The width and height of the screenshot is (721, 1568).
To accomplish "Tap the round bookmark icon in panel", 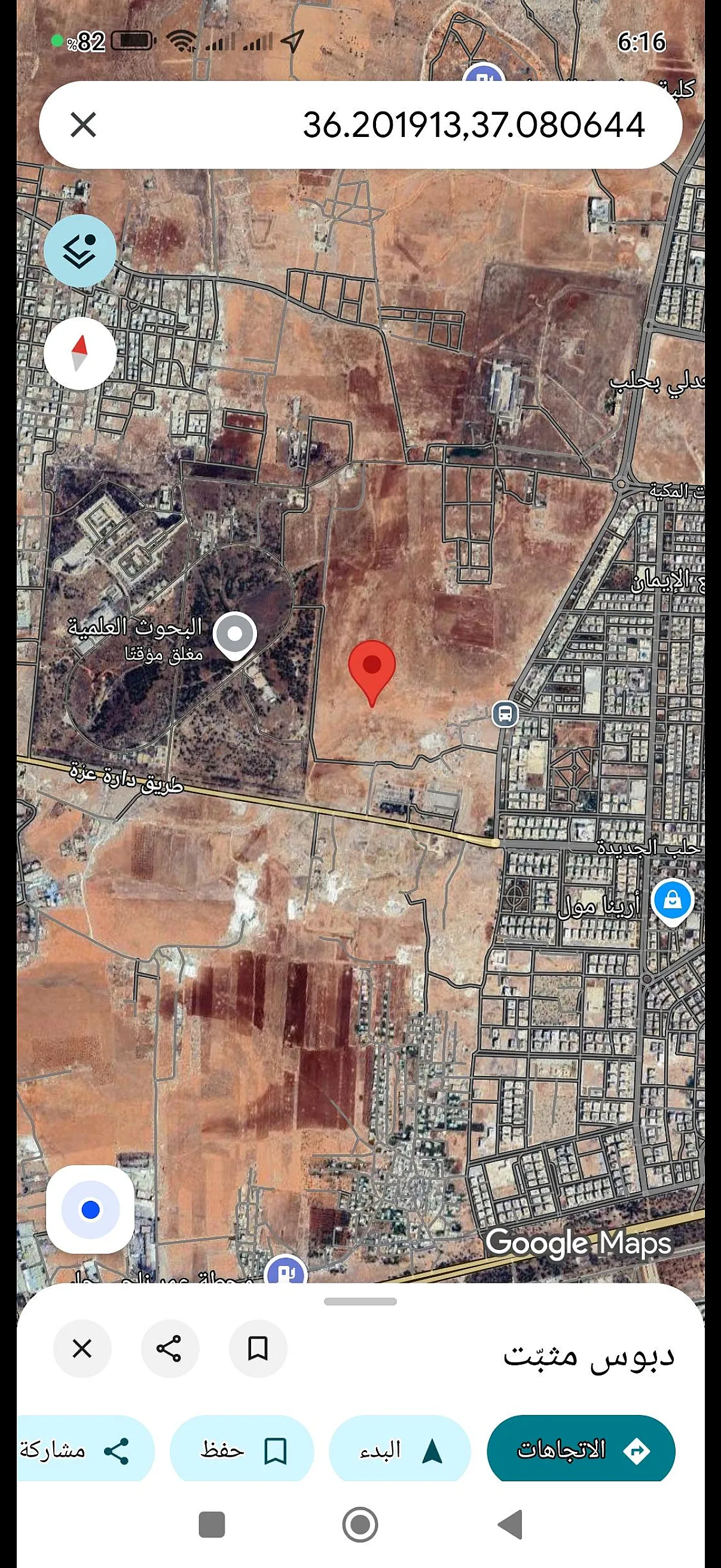I will [x=258, y=1349].
